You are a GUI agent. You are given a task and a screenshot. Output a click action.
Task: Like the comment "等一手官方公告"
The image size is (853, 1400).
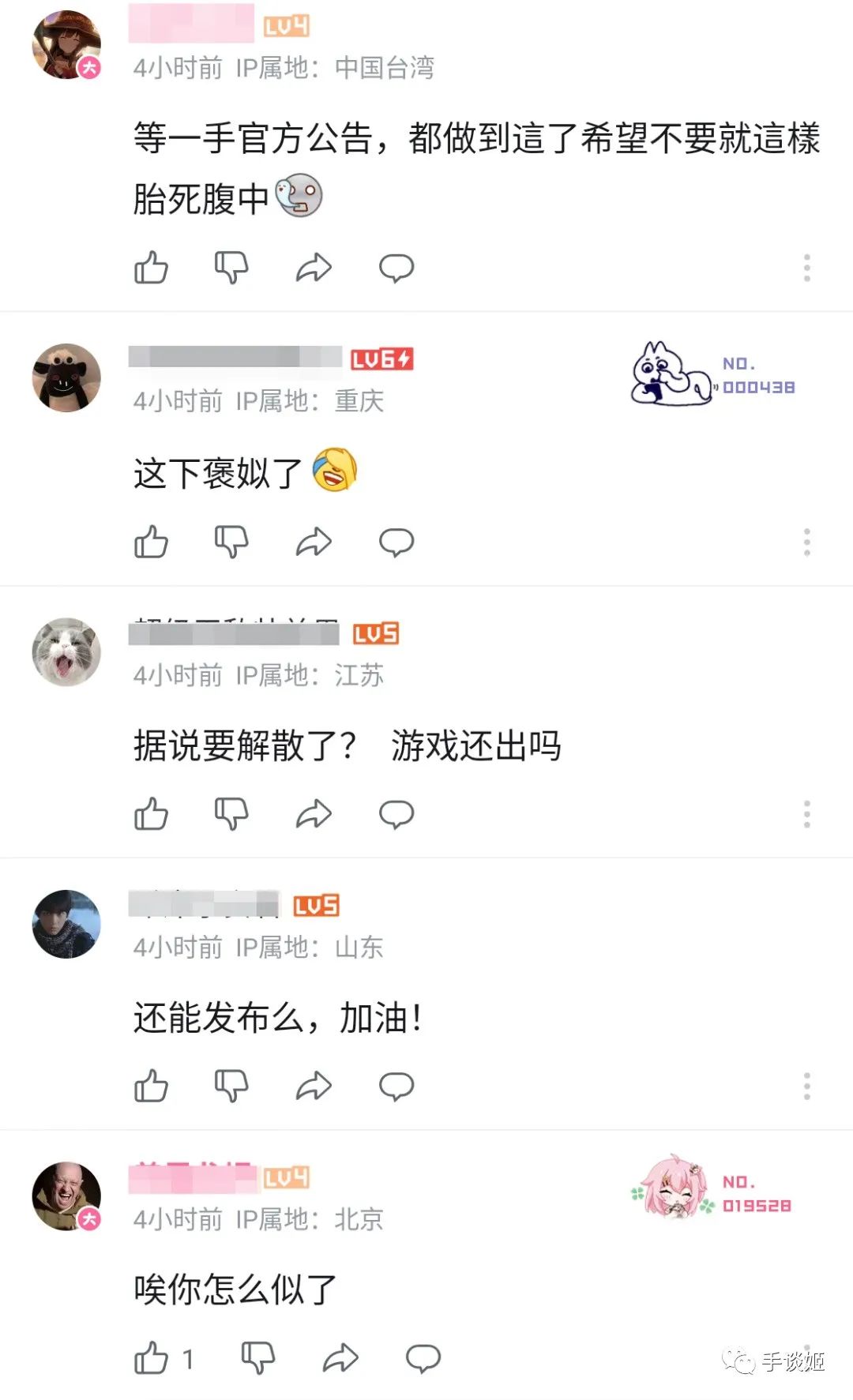pos(151,268)
